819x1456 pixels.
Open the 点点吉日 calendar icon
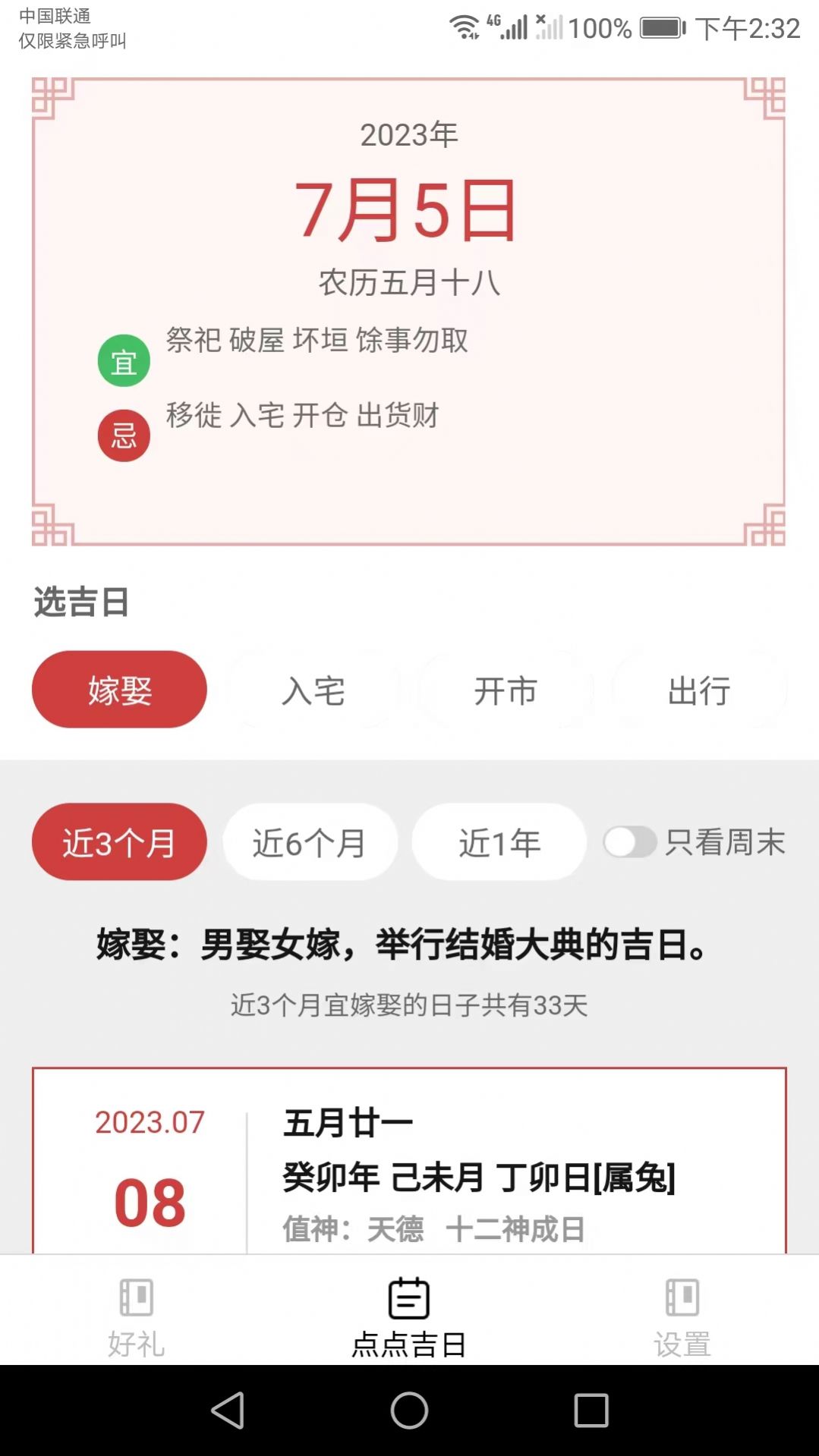pos(408,1298)
